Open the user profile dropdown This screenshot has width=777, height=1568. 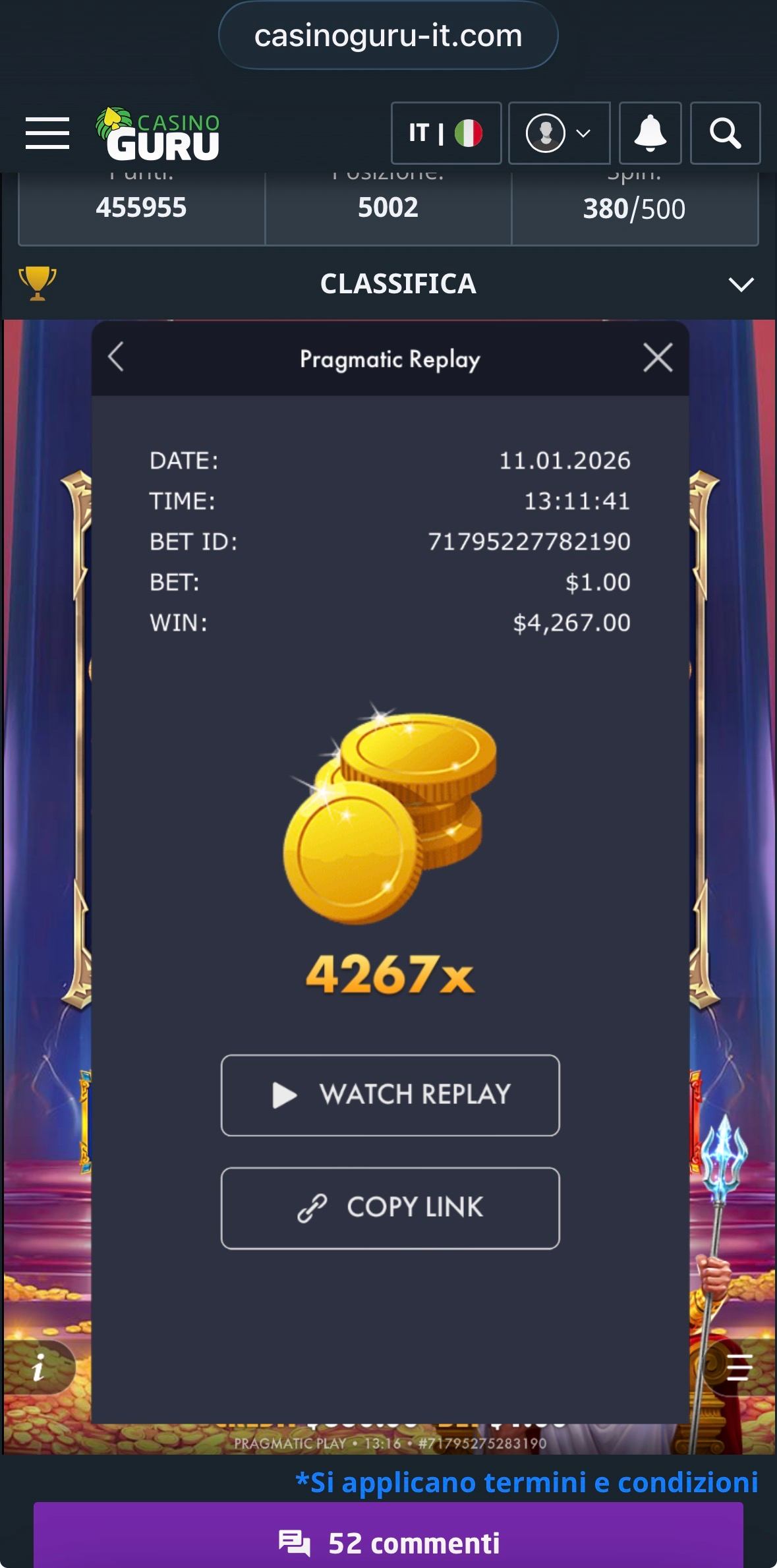click(558, 133)
